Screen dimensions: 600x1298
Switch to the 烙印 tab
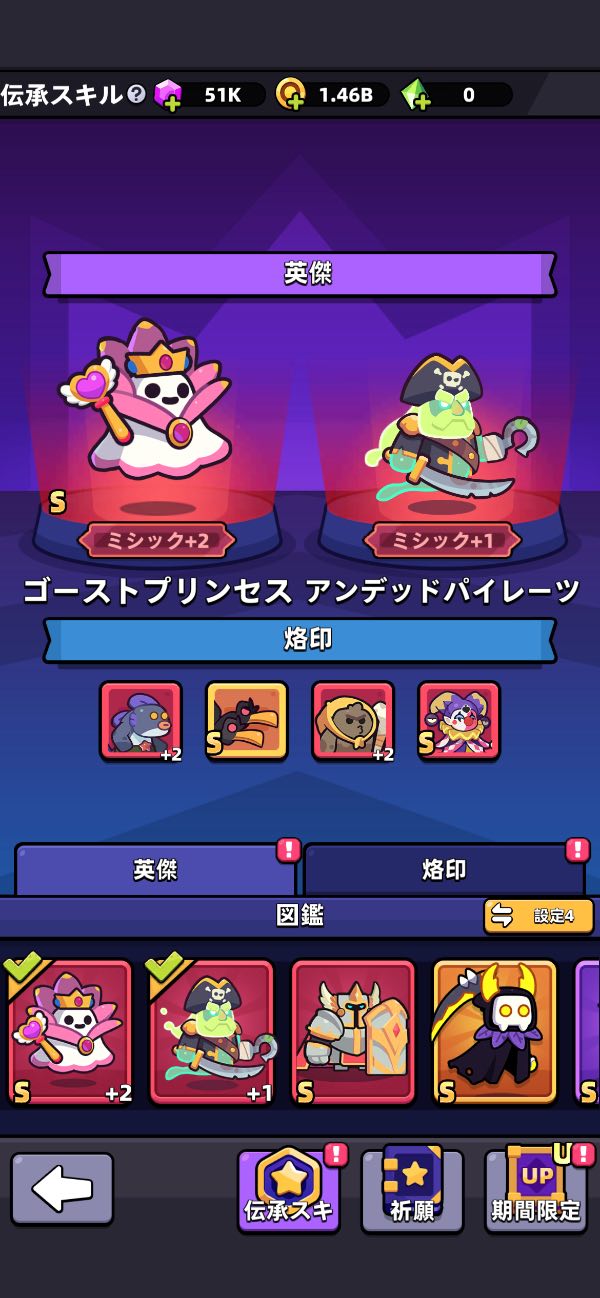tap(444, 869)
